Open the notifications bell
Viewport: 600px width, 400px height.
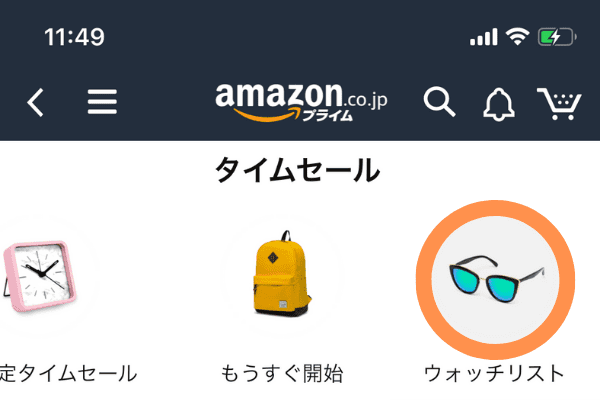pyautogui.click(x=498, y=102)
